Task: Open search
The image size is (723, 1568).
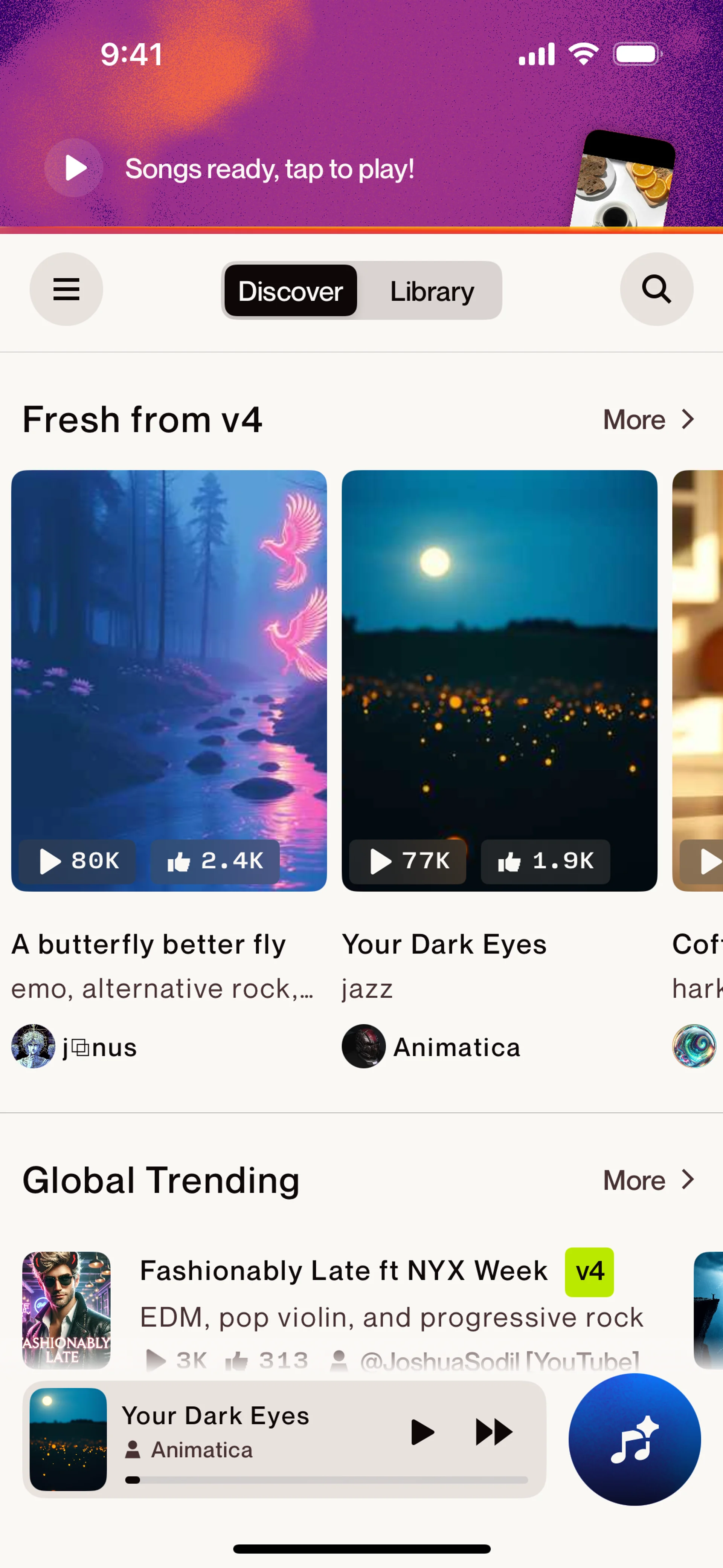Action: [656, 290]
